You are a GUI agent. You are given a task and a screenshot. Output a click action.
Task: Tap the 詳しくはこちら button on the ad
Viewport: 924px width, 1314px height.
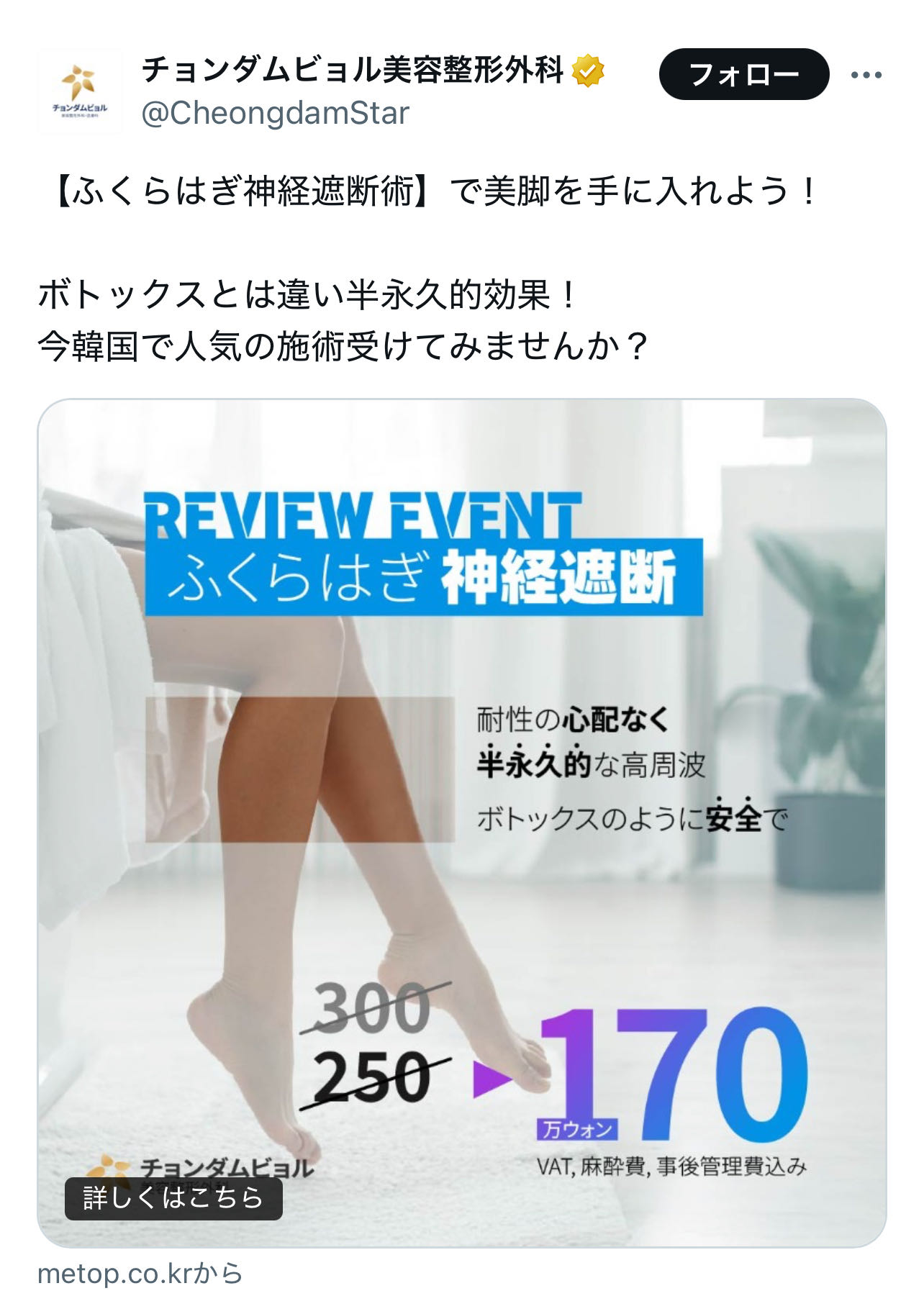173,1198
